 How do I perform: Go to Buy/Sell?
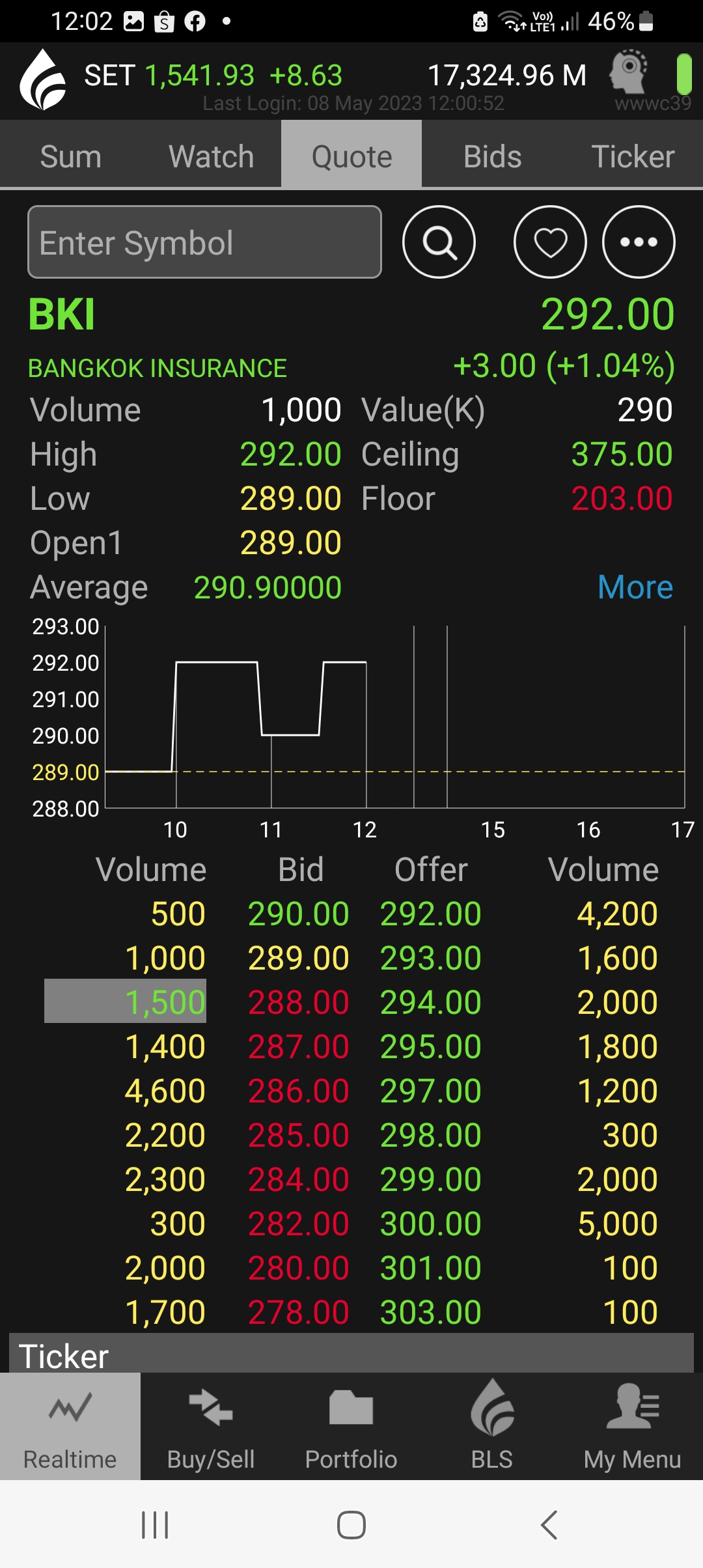click(211, 1426)
